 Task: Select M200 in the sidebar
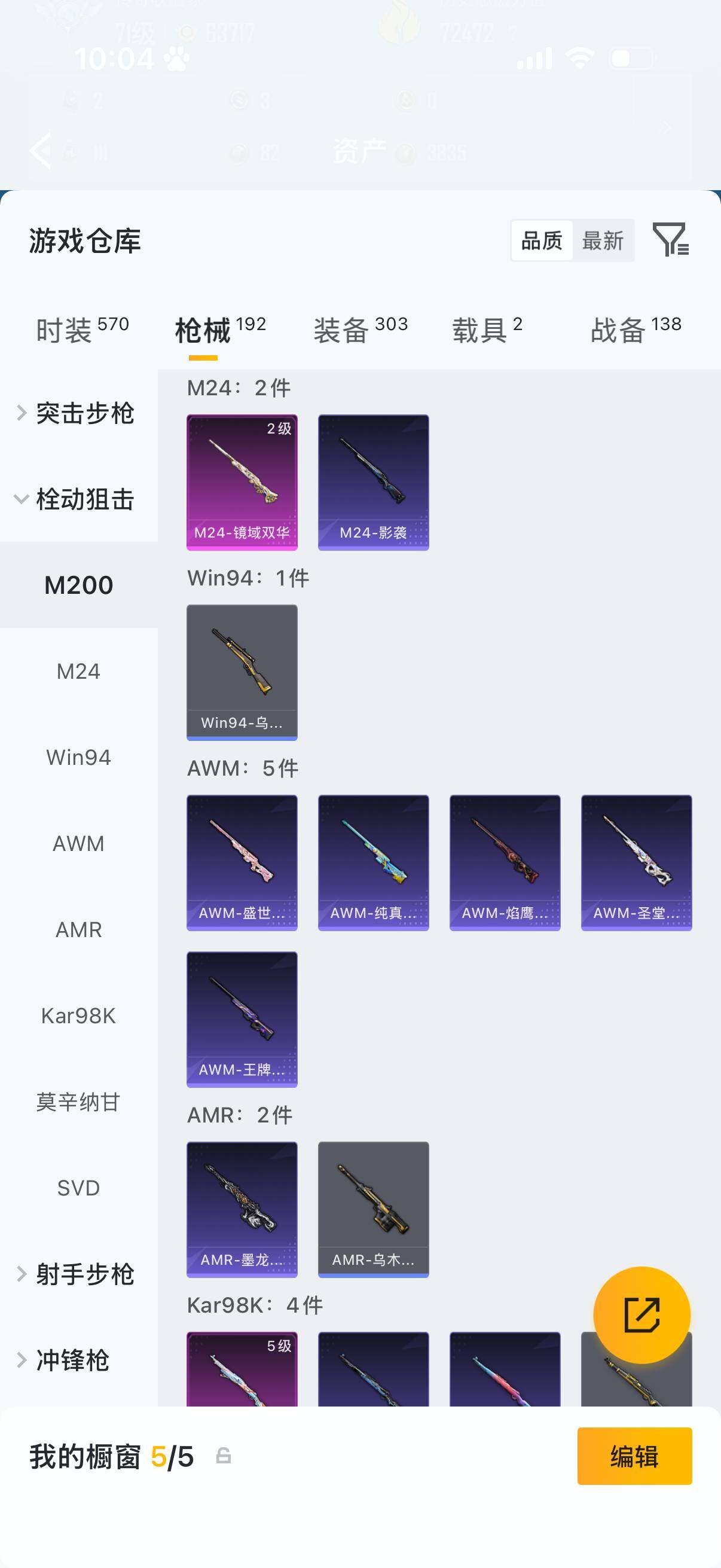[x=80, y=584]
